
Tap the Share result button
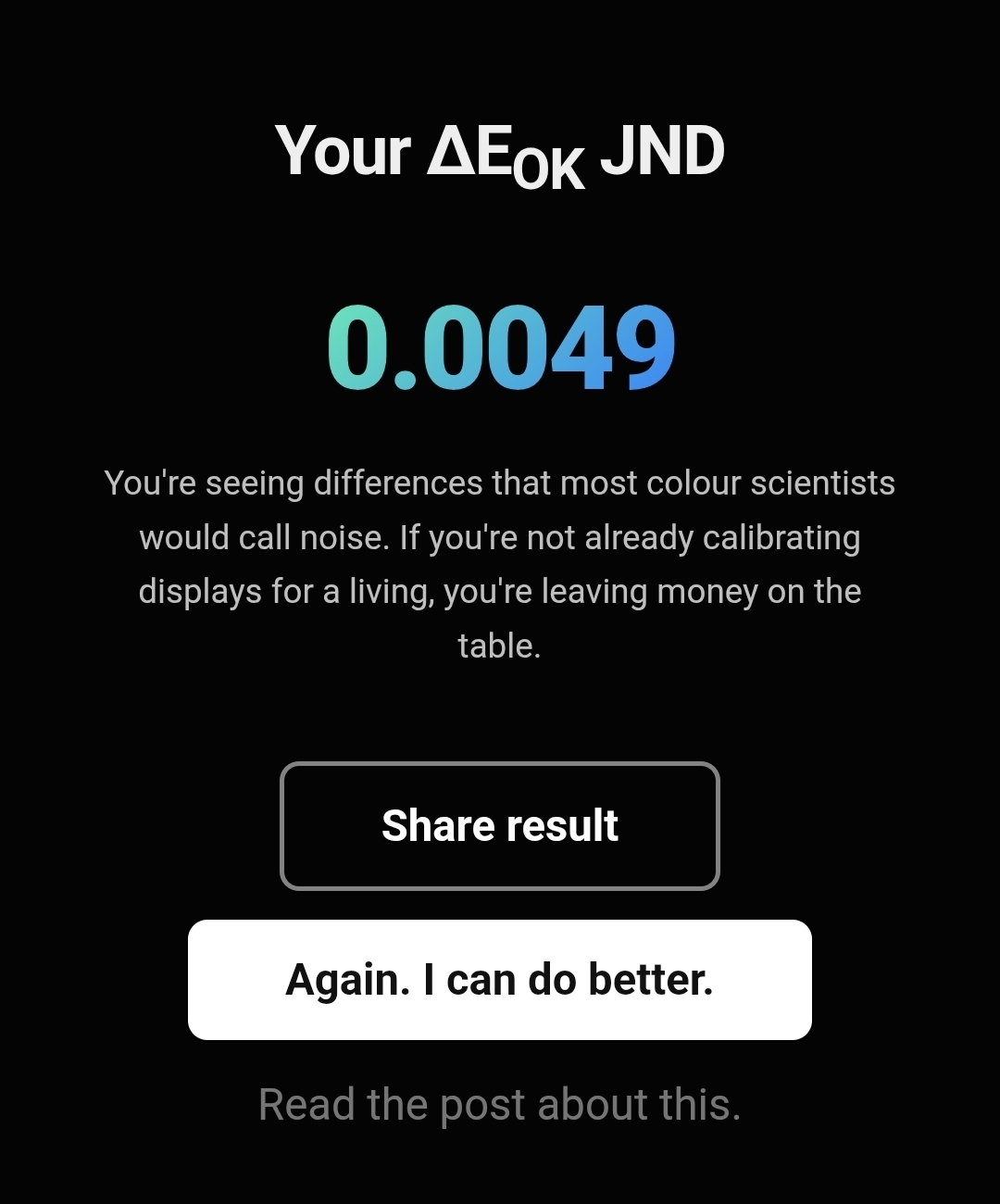[x=500, y=825]
